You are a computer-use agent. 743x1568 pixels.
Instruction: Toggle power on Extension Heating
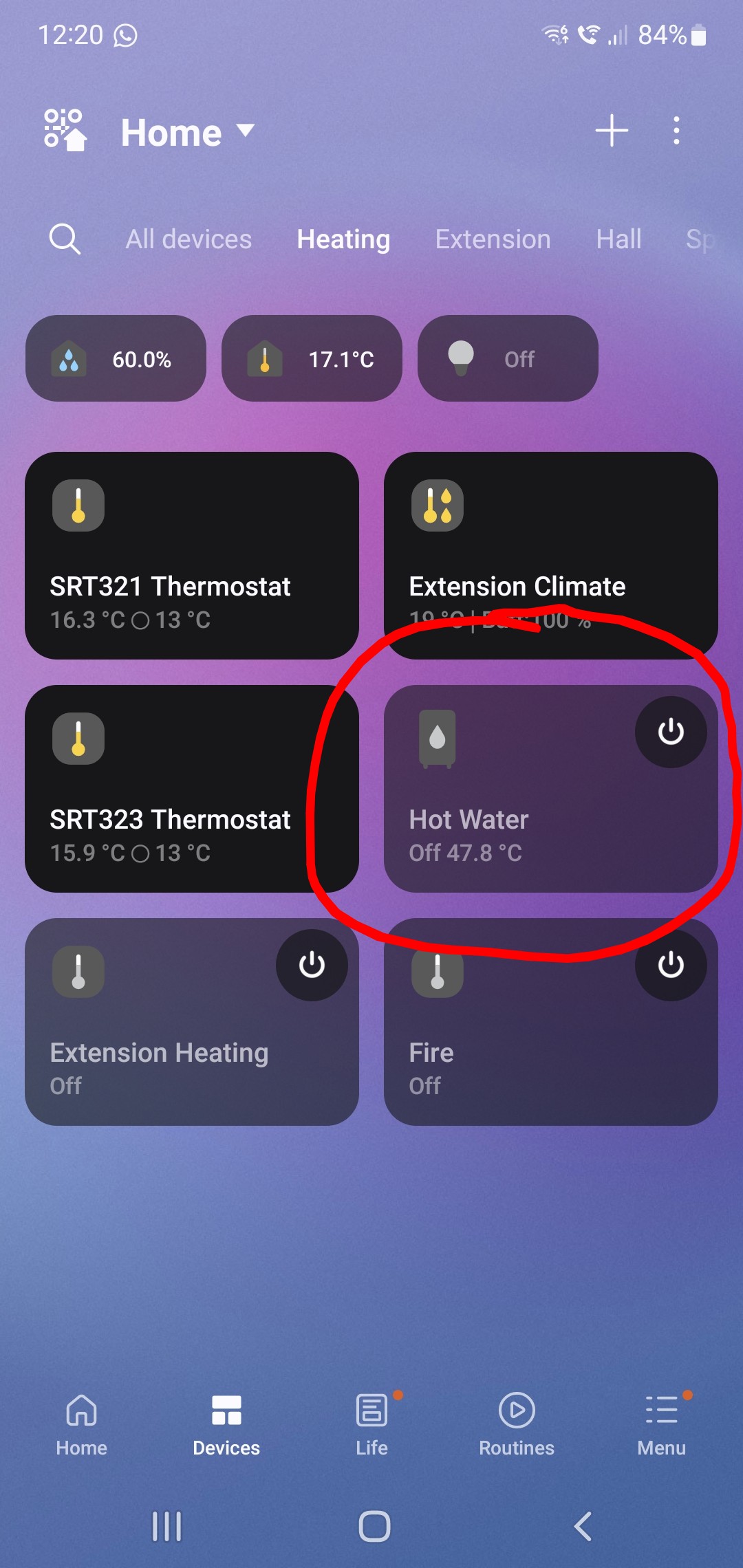(x=312, y=965)
